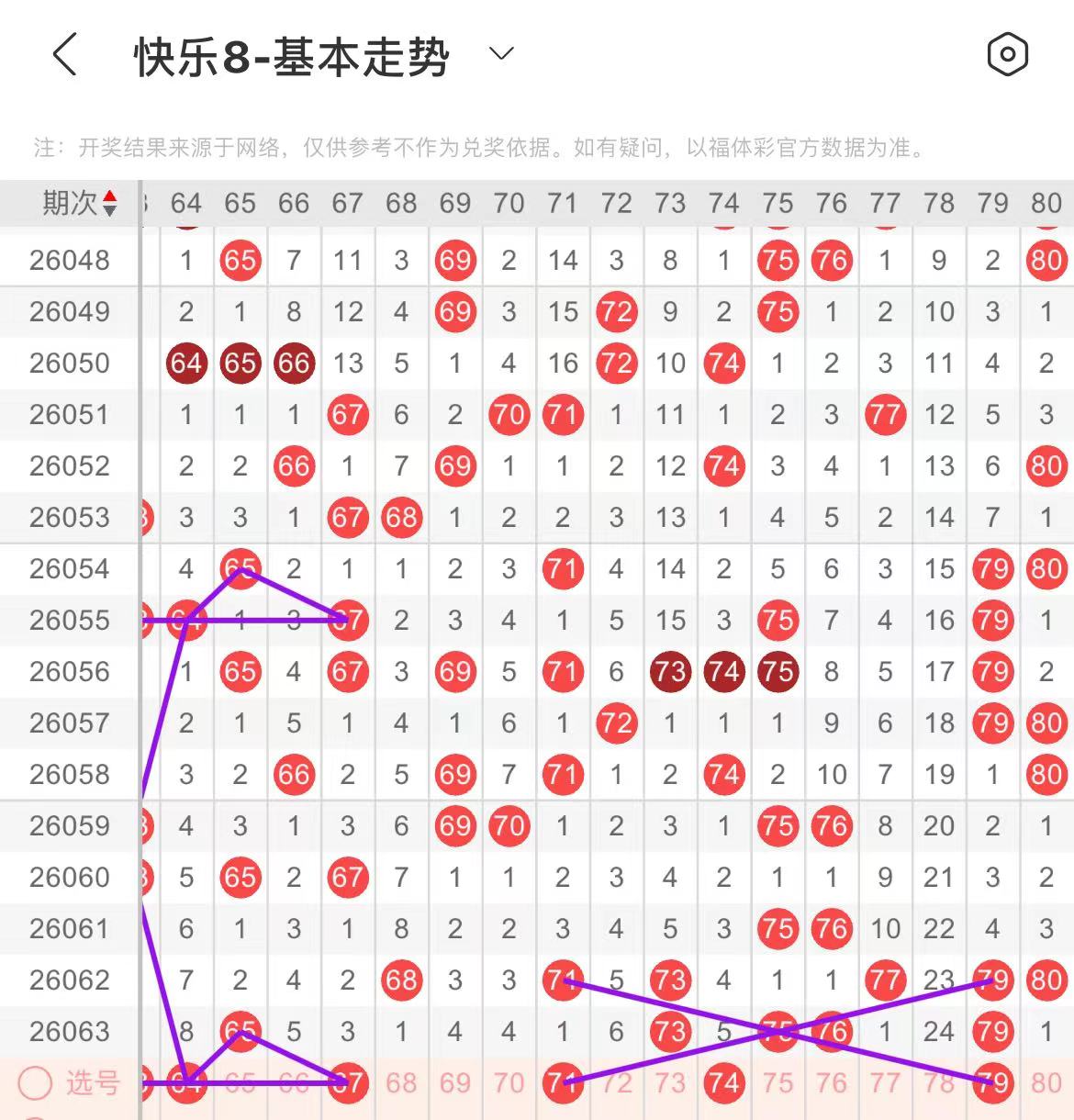The height and width of the screenshot is (1120, 1074).
Task: Deselect number 74 in the 选号 row
Action: pos(724,1083)
